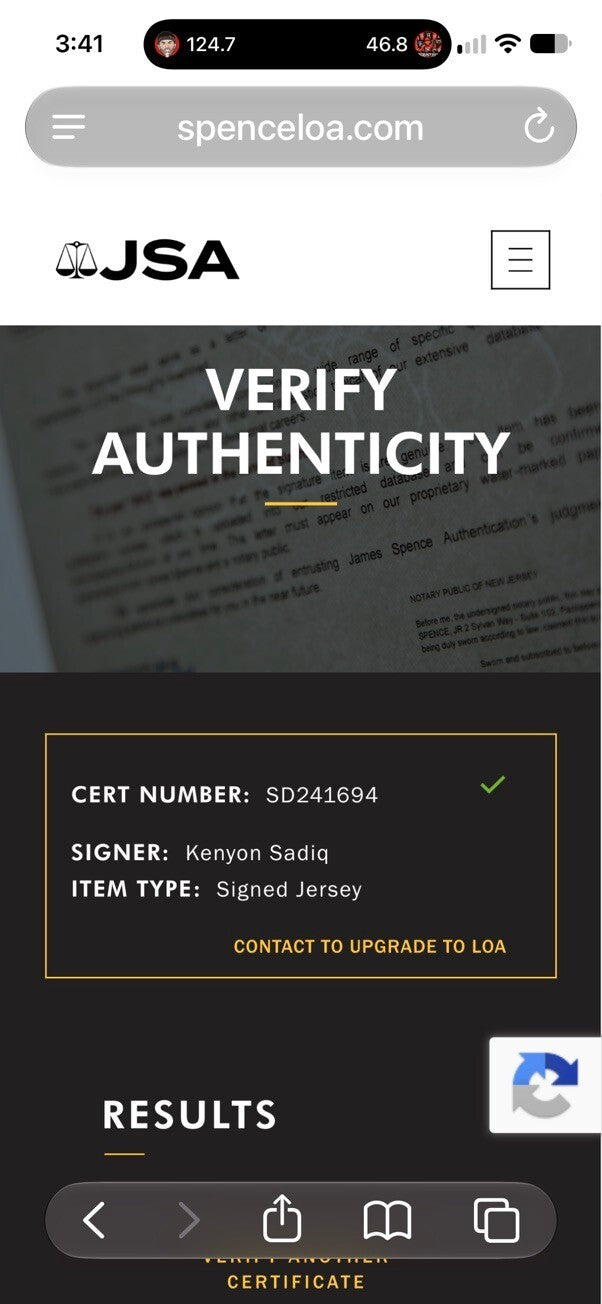Open the JSA site hamburger menu

520,260
